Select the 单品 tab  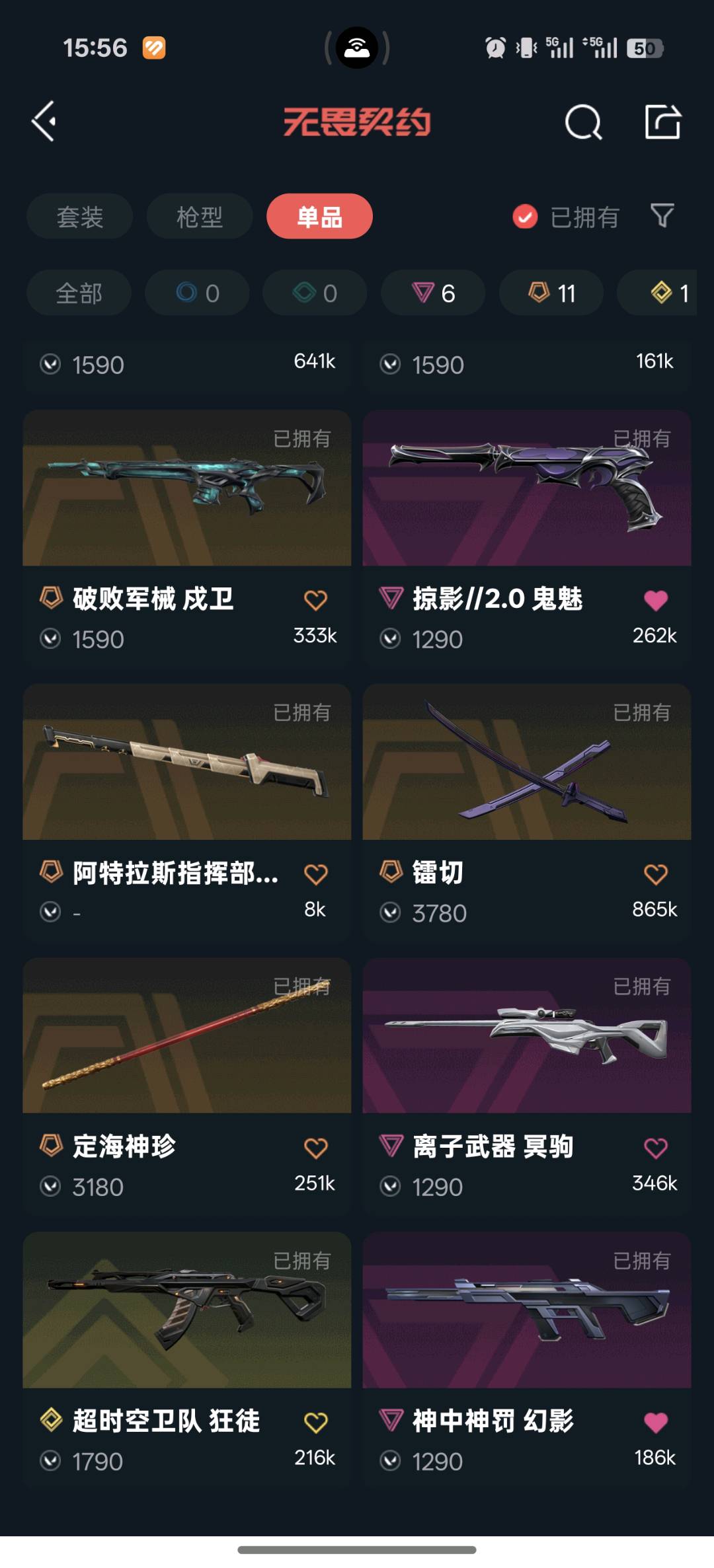[319, 216]
